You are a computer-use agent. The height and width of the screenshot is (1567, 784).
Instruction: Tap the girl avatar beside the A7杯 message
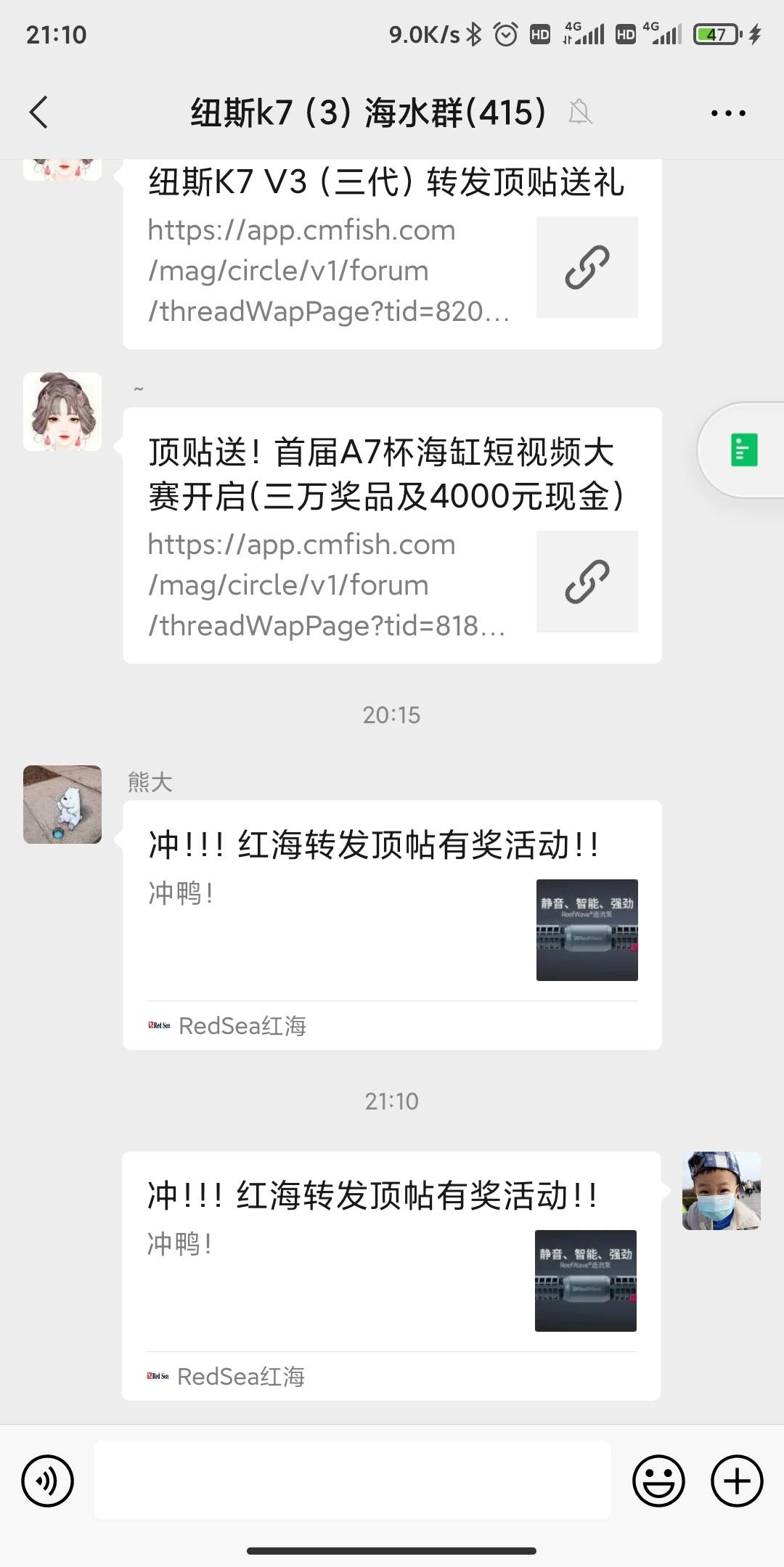62,412
